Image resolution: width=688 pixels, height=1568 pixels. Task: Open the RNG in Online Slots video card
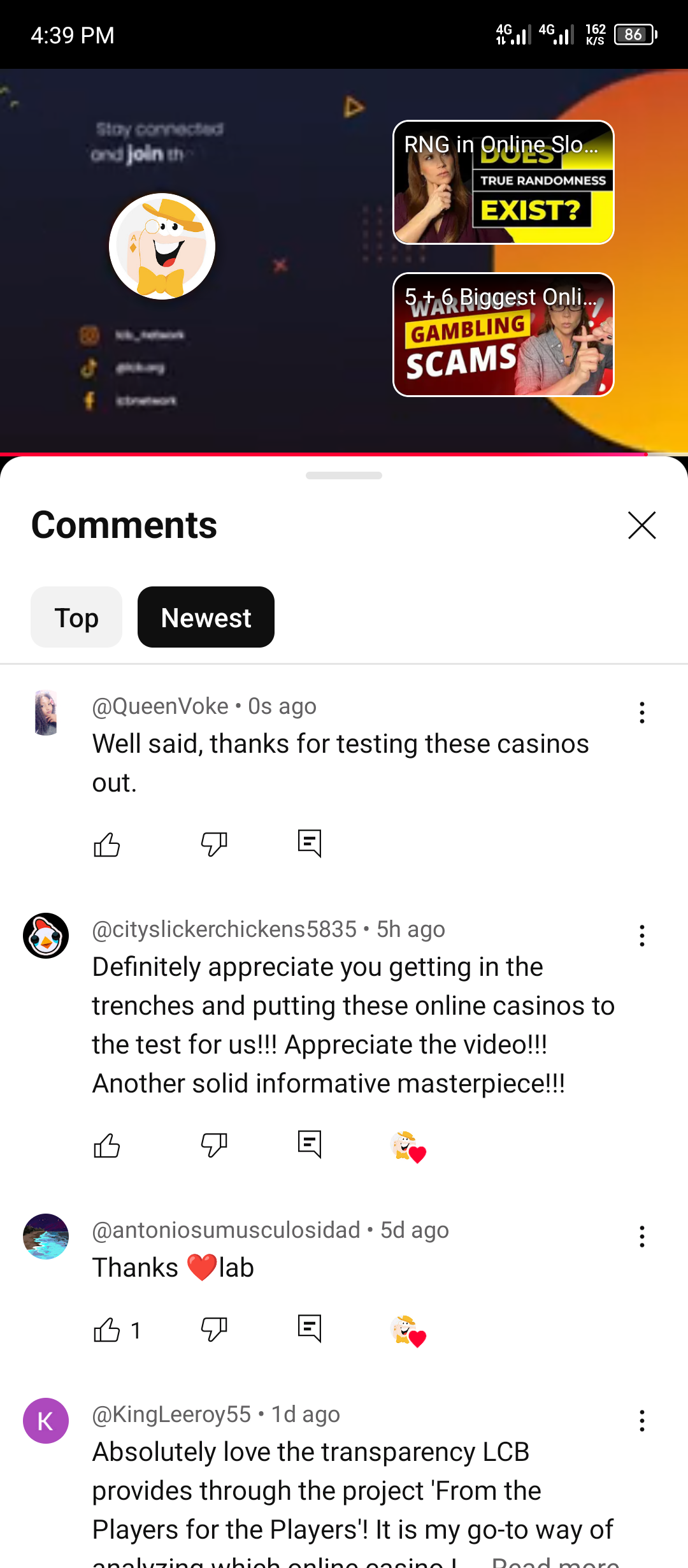tap(503, 182)
